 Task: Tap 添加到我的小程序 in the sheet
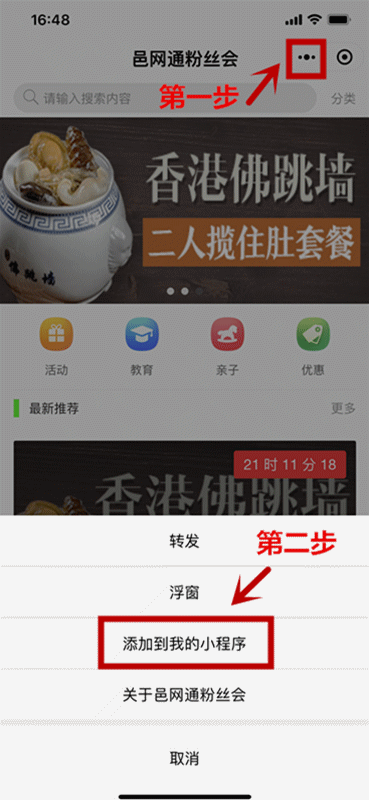click(184, 643)
